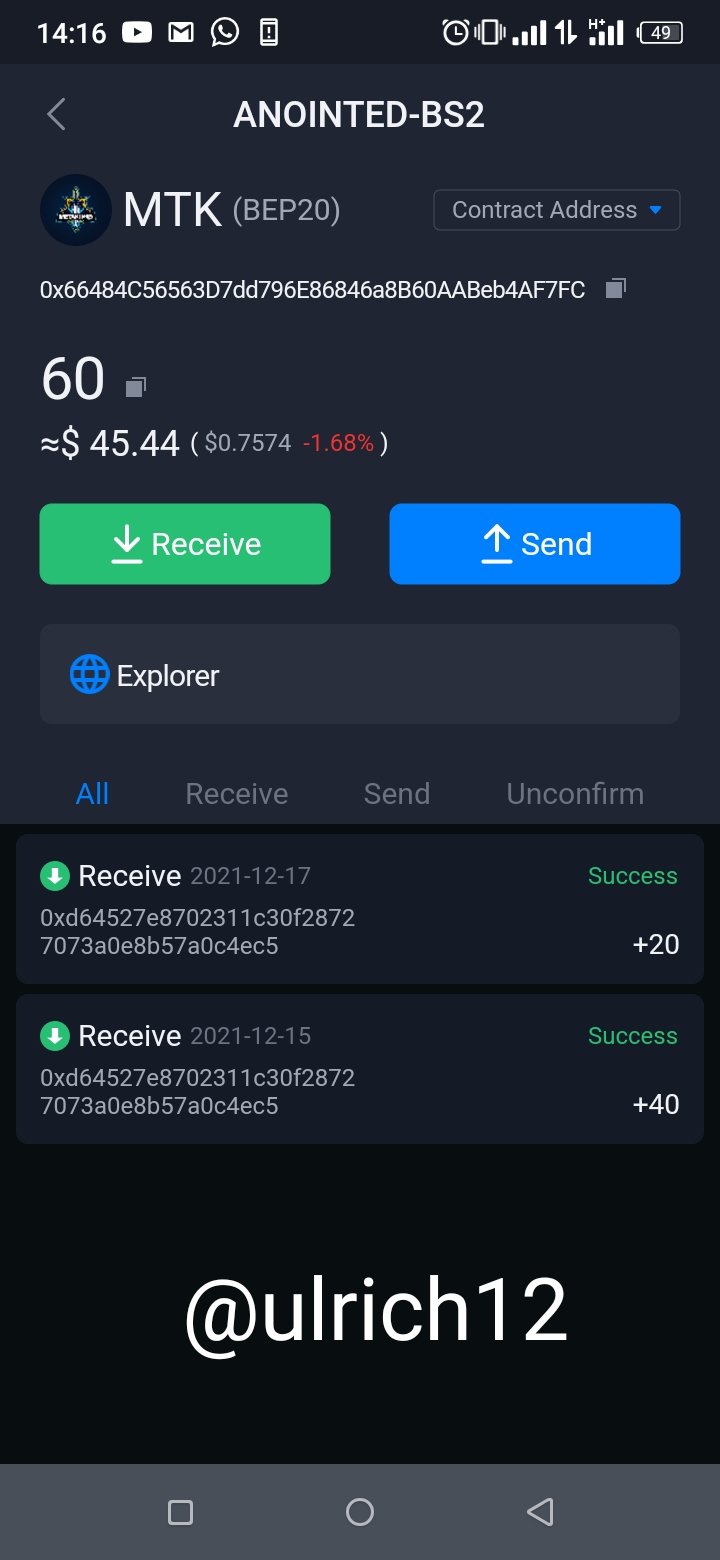Open the 2021-12-15 receive transaction of +40

360,1069
